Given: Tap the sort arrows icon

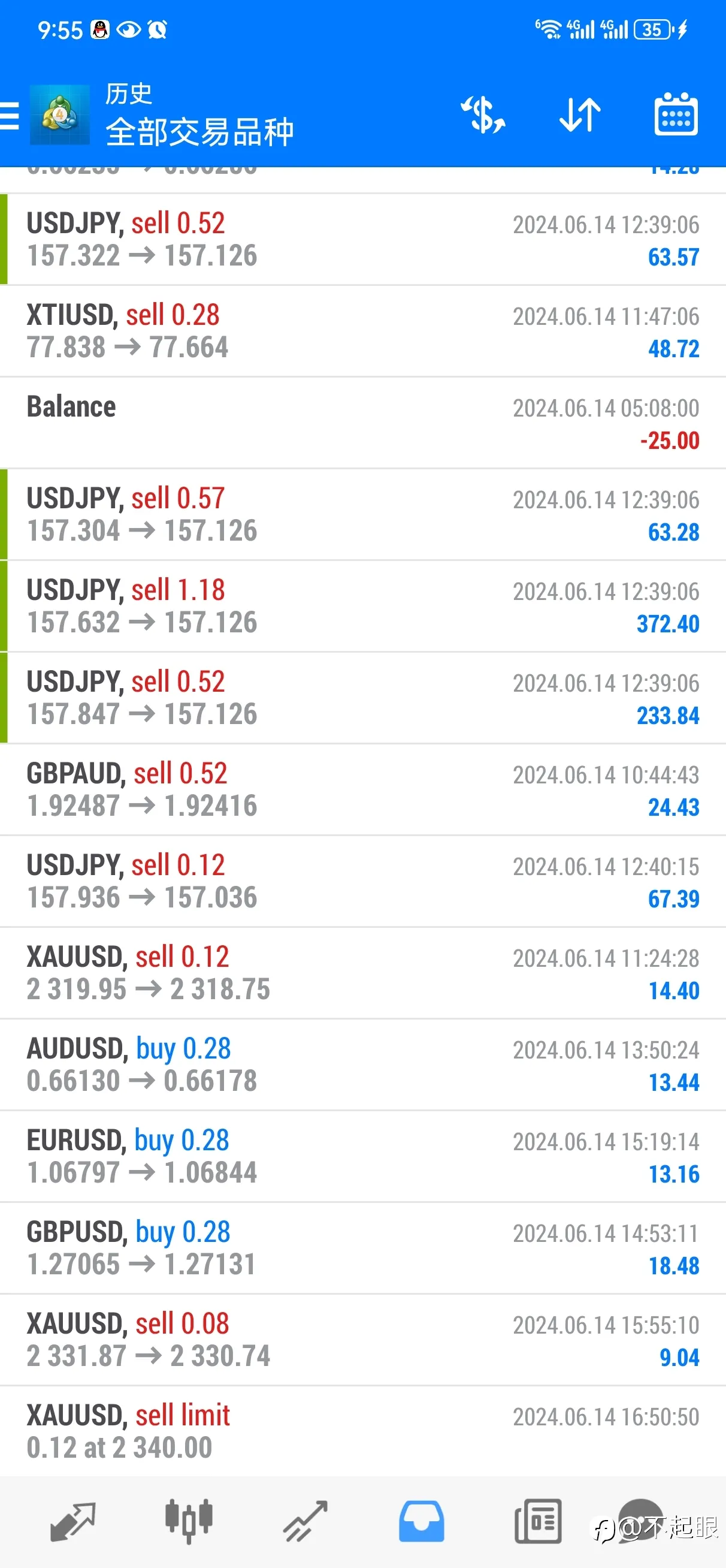Looking at the screenshot, I should coord(580,114).
